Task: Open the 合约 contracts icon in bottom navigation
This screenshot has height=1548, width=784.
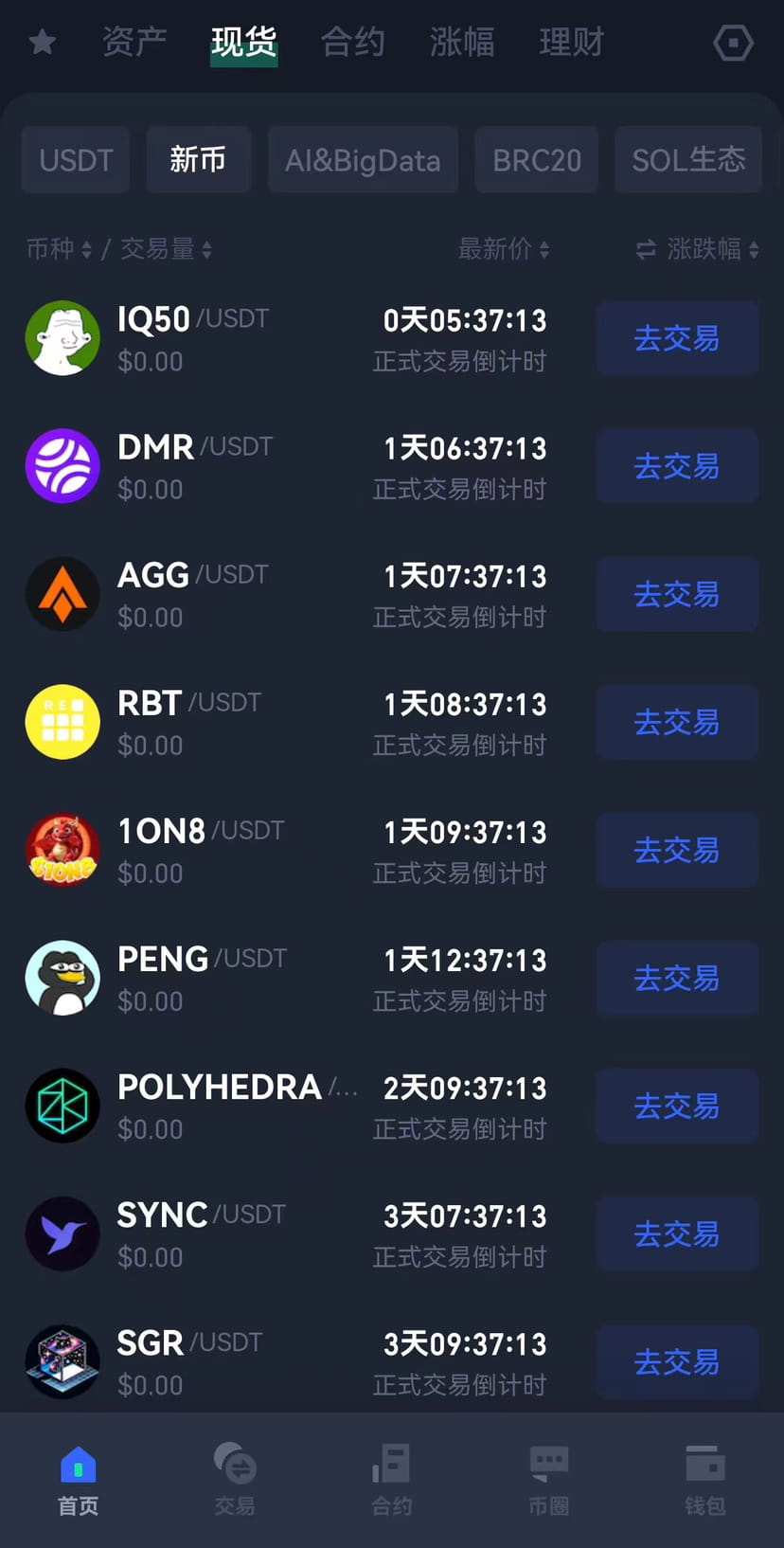Action: point(392,1466)
